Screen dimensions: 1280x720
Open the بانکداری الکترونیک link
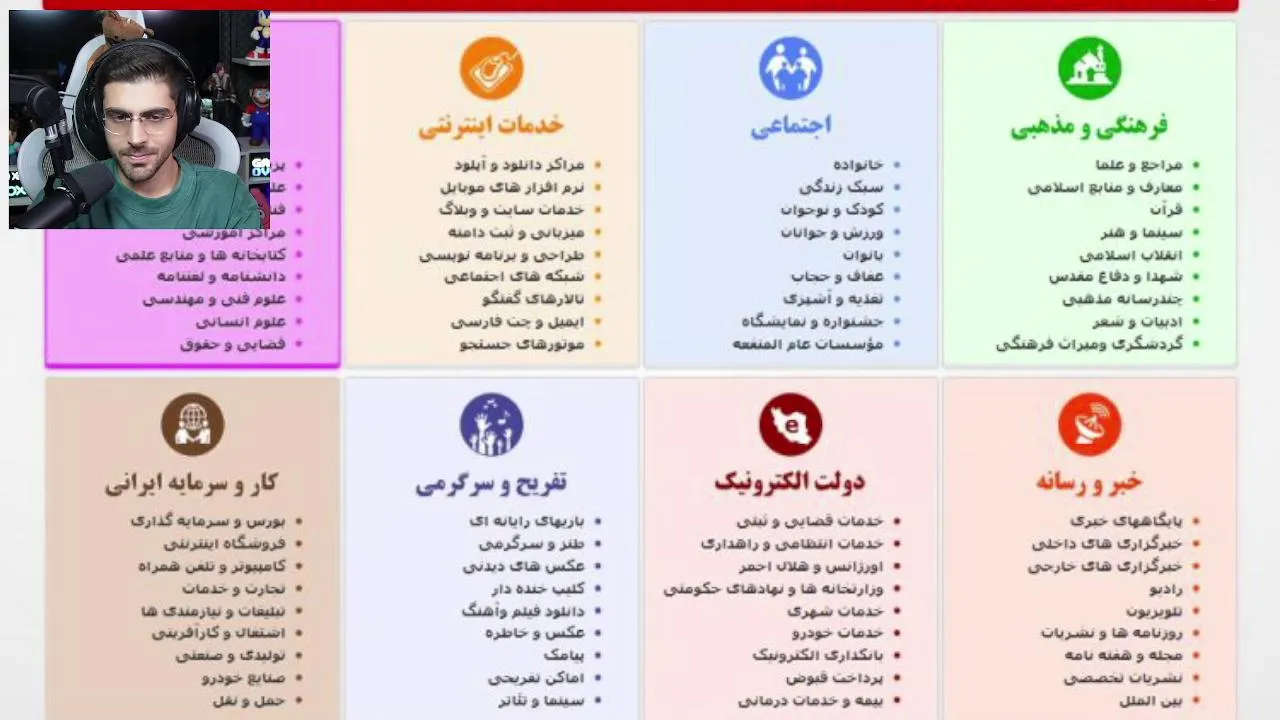[x=818, y=656]
